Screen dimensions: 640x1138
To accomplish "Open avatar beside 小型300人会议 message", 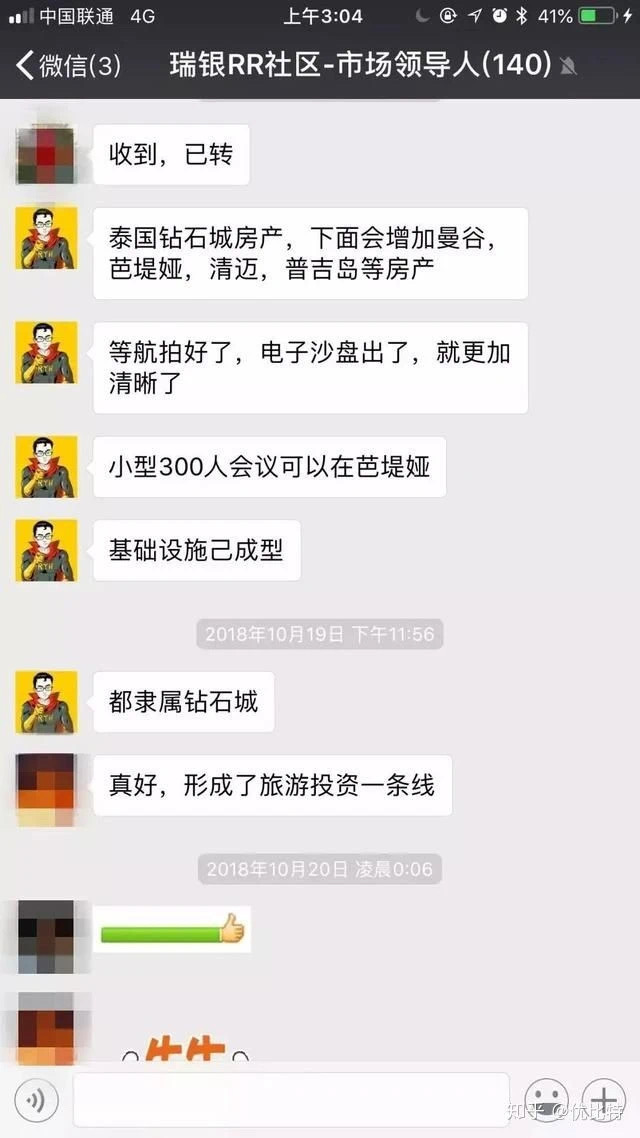I will (46, 467).
